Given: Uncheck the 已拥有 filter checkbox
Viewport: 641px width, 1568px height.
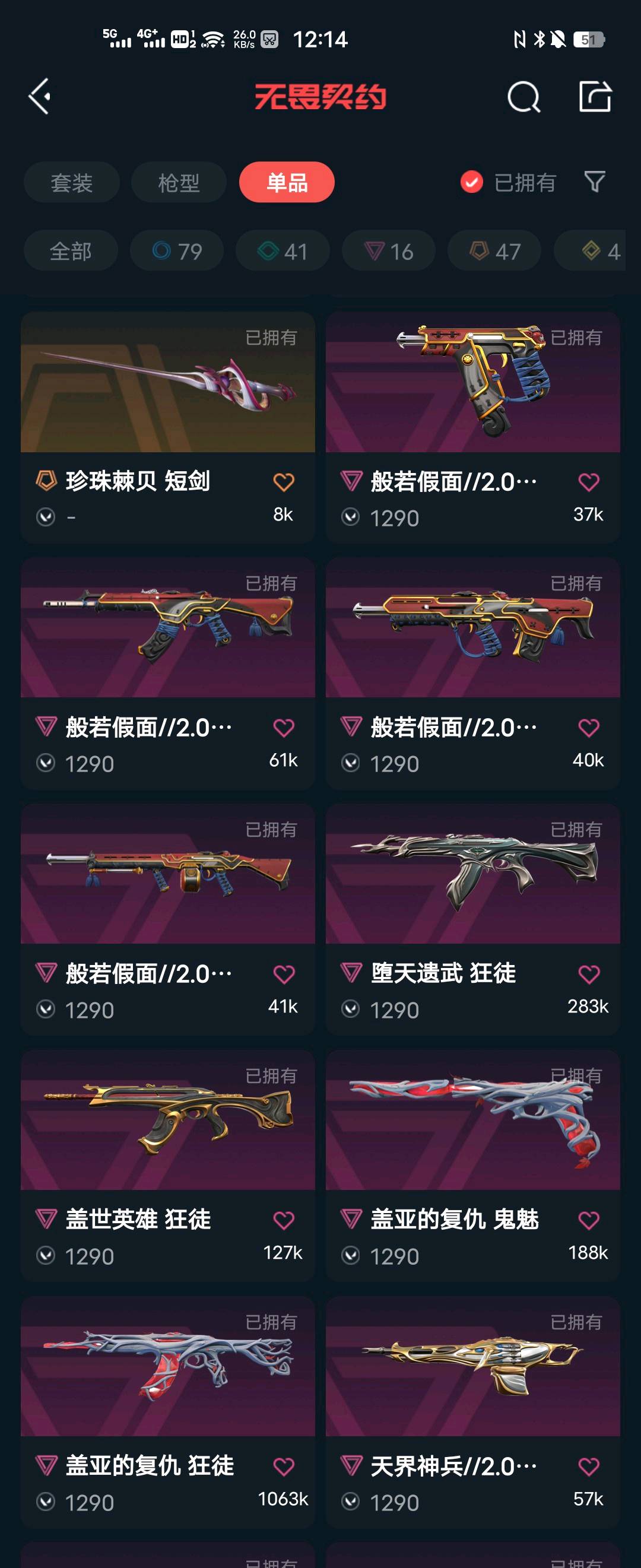Looking at the screenshot, I should 472,182.
